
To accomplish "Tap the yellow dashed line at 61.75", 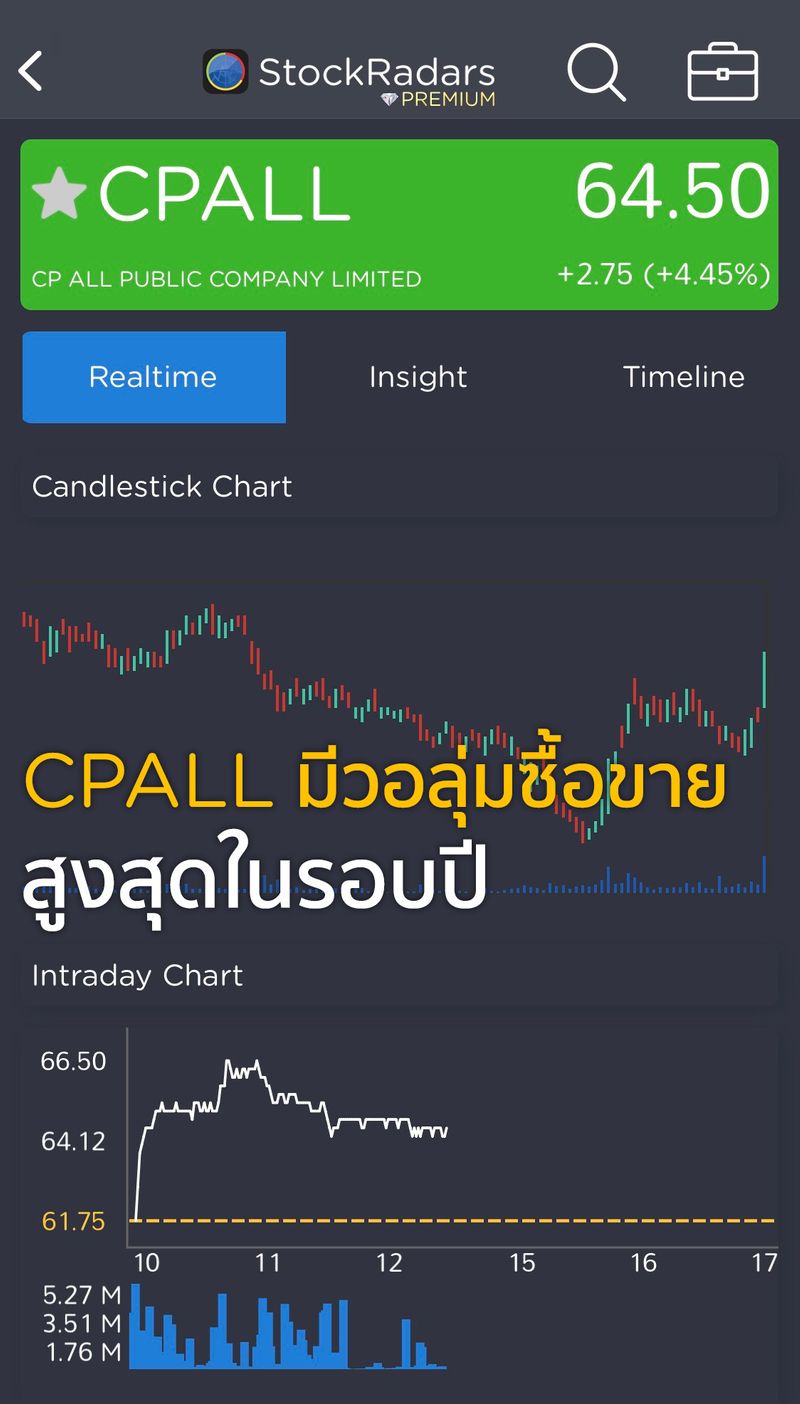I will coord(450,1221).
